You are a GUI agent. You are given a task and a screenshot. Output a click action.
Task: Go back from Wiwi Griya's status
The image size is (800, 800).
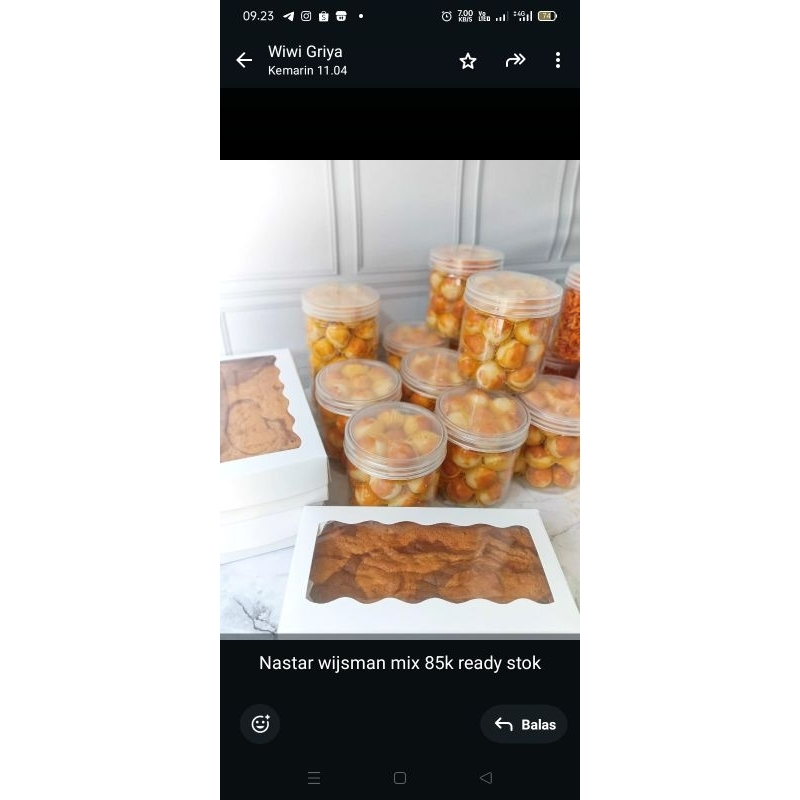tap(244, 60)
